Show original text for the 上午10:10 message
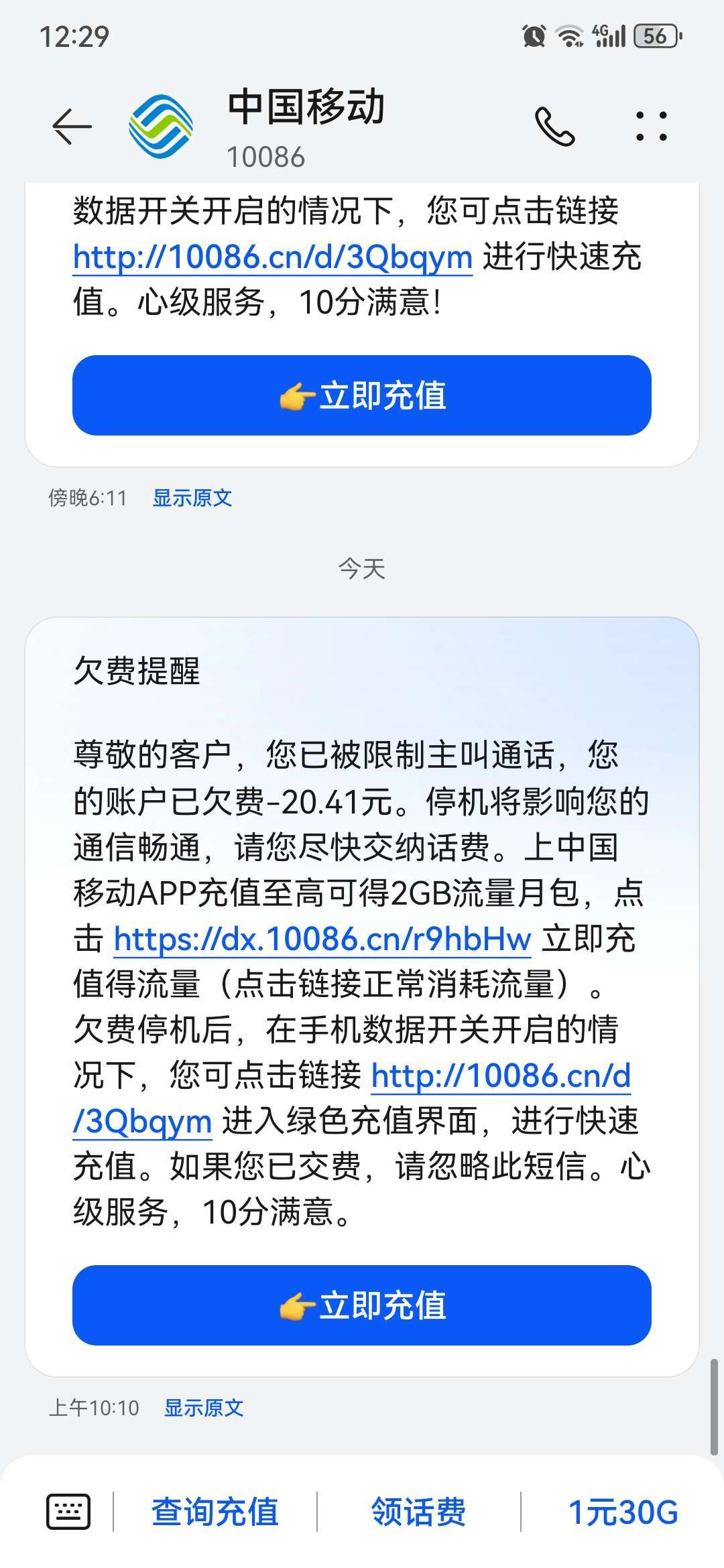 click(x=204, y=1408)
